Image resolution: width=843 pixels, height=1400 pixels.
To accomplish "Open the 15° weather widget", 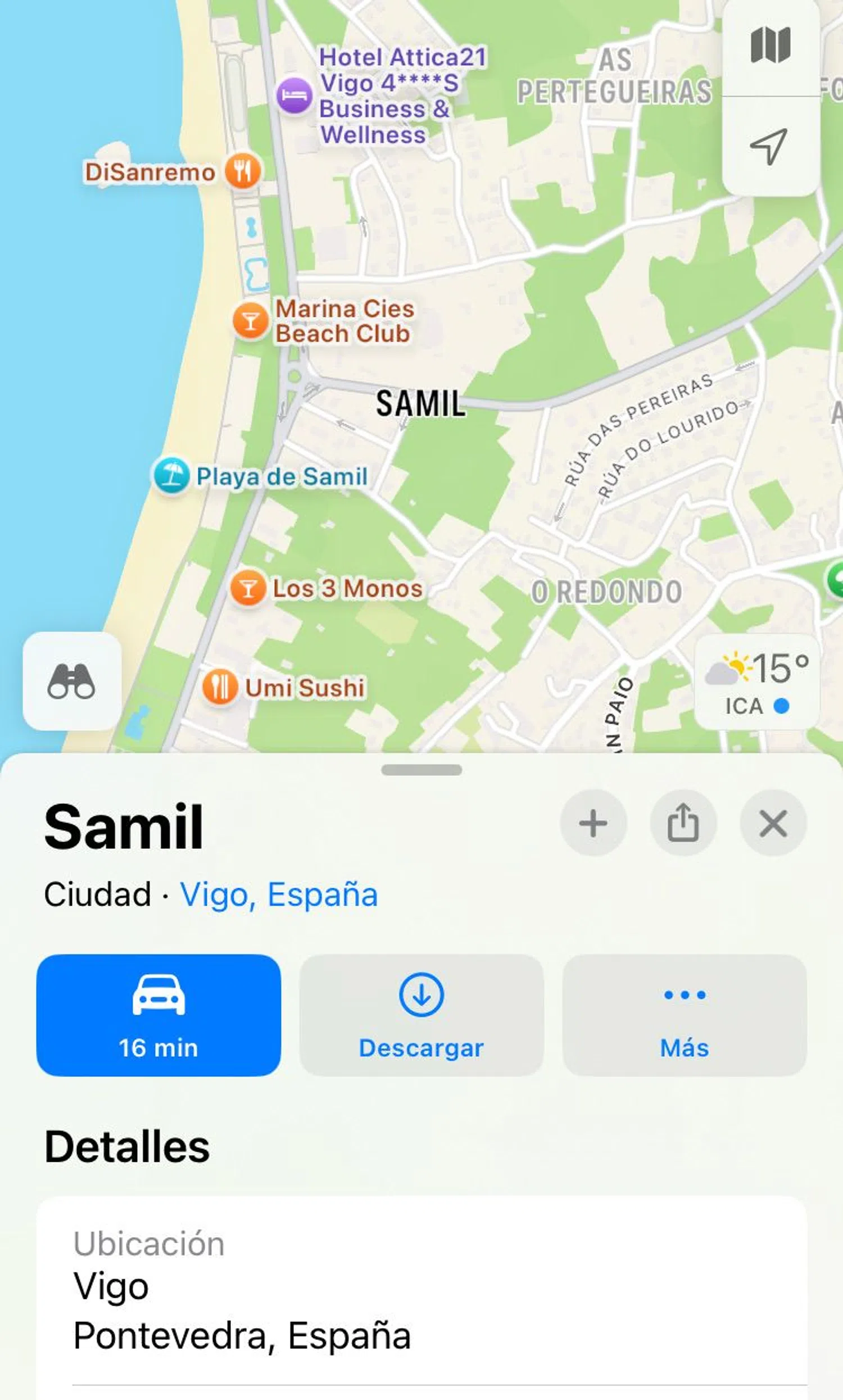I will tap(756, 682).
